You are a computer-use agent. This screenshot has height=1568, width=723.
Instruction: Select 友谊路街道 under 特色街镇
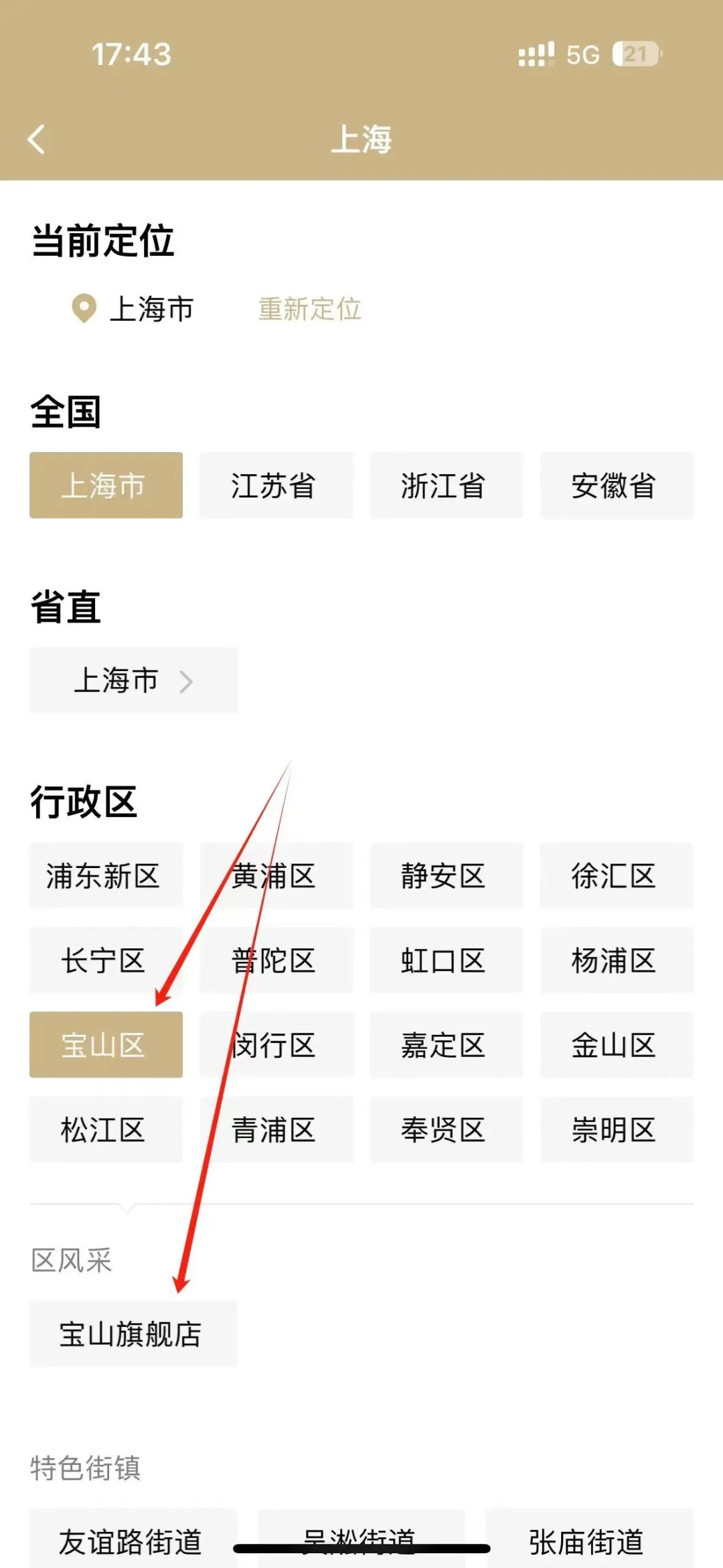pos(133,1541)
